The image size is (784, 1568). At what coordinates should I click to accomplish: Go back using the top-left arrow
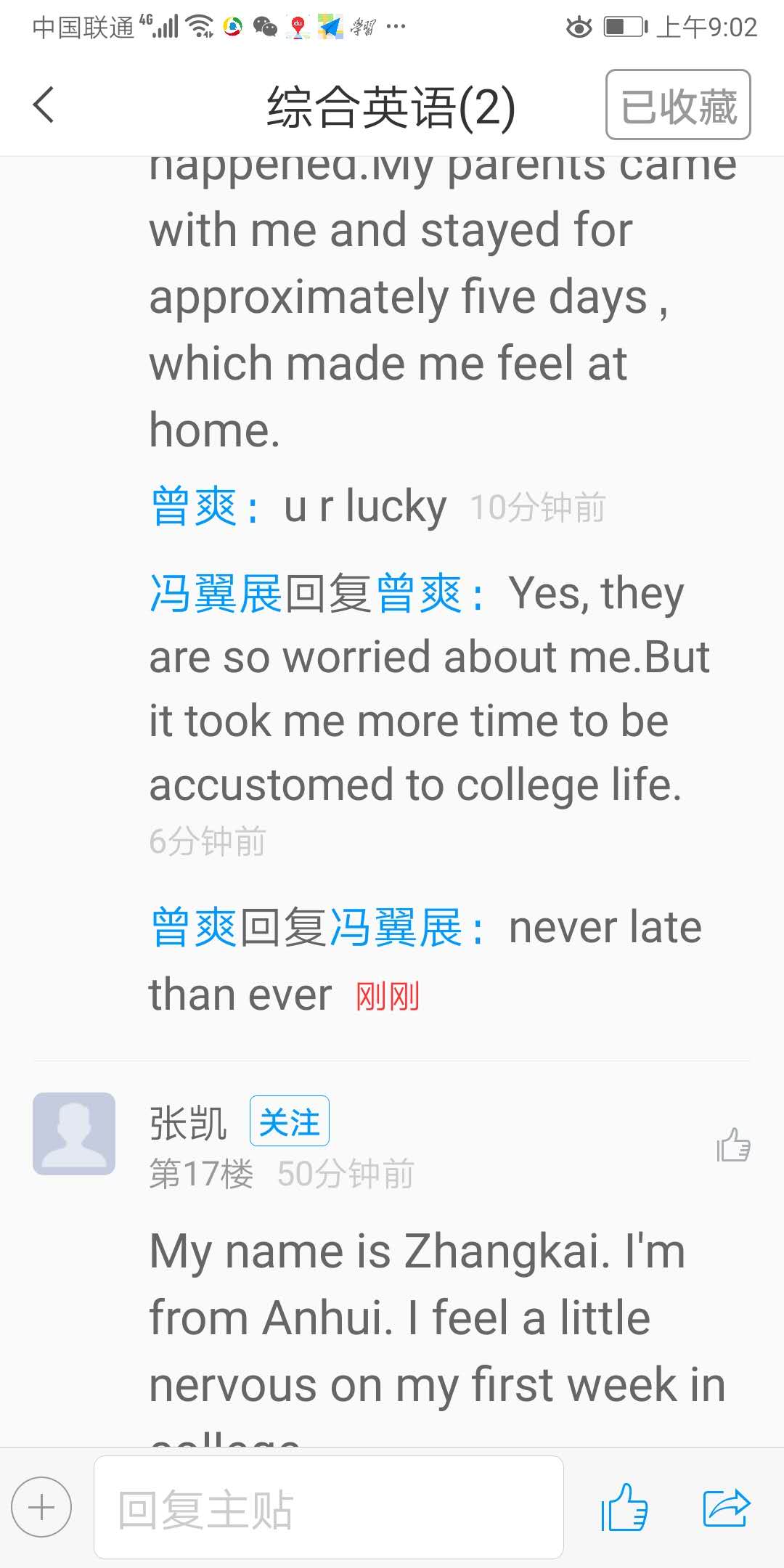[x=44, y=105]
